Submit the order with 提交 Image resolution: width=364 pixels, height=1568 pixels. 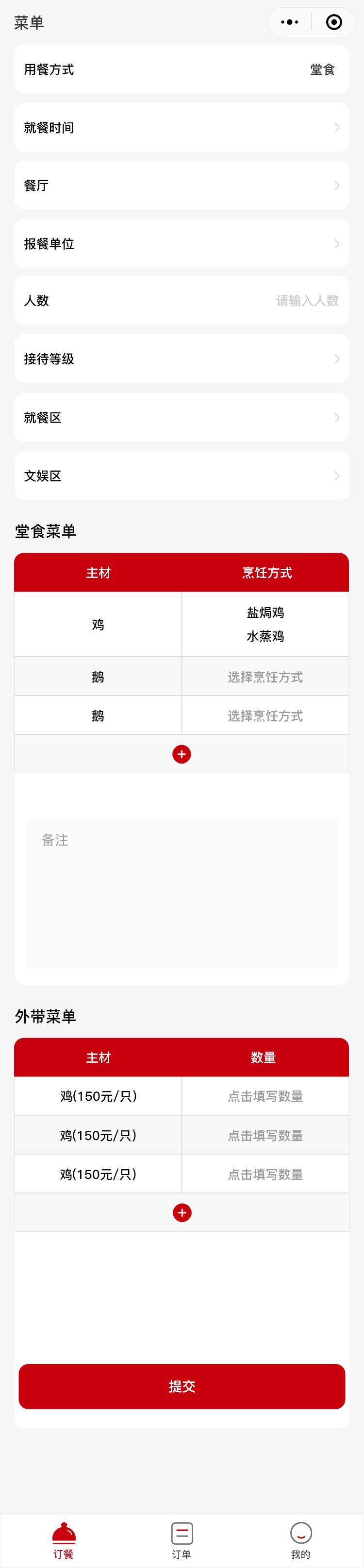point(182,1387)
